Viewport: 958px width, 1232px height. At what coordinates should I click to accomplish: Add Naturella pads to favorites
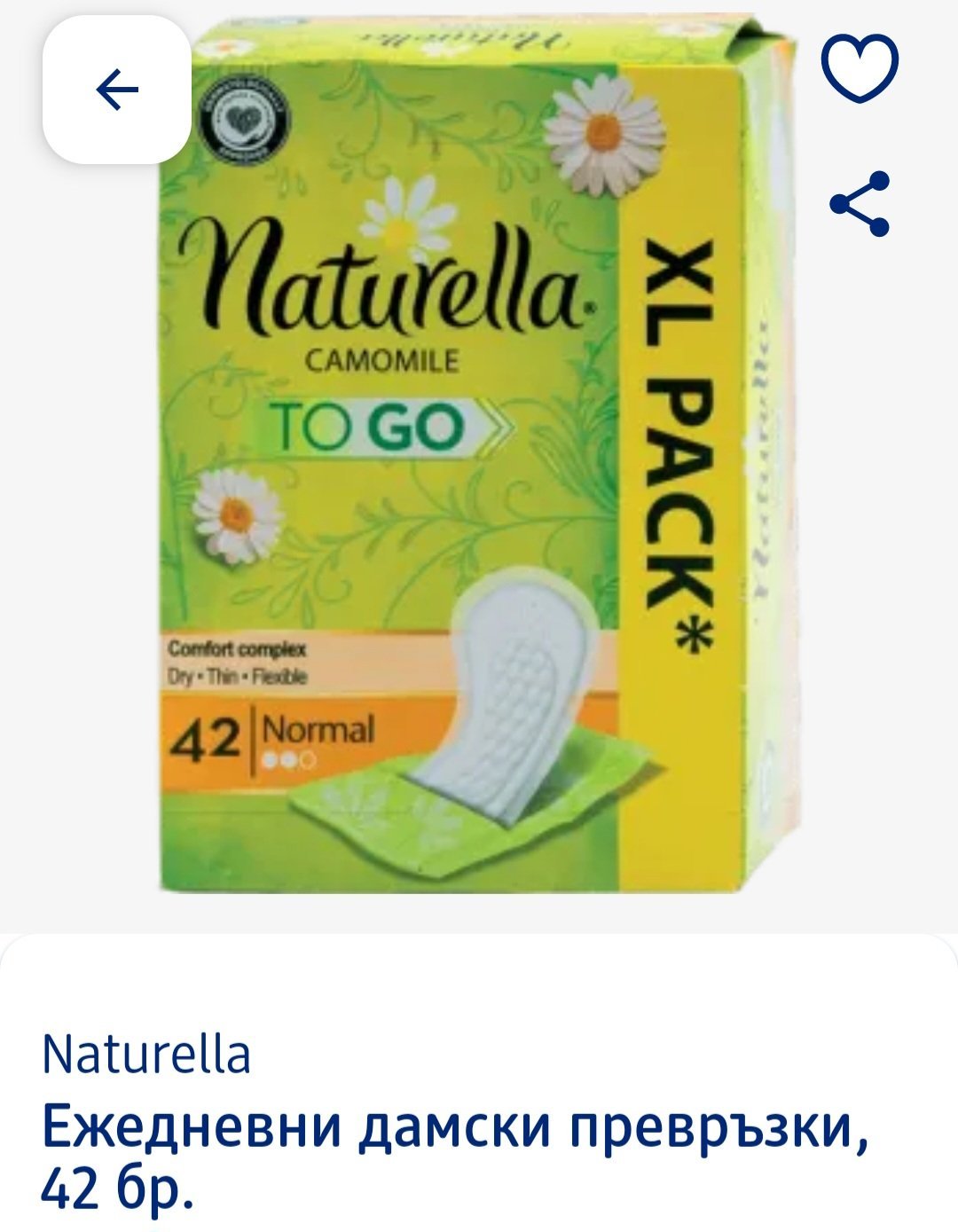(x=860, y=67)
